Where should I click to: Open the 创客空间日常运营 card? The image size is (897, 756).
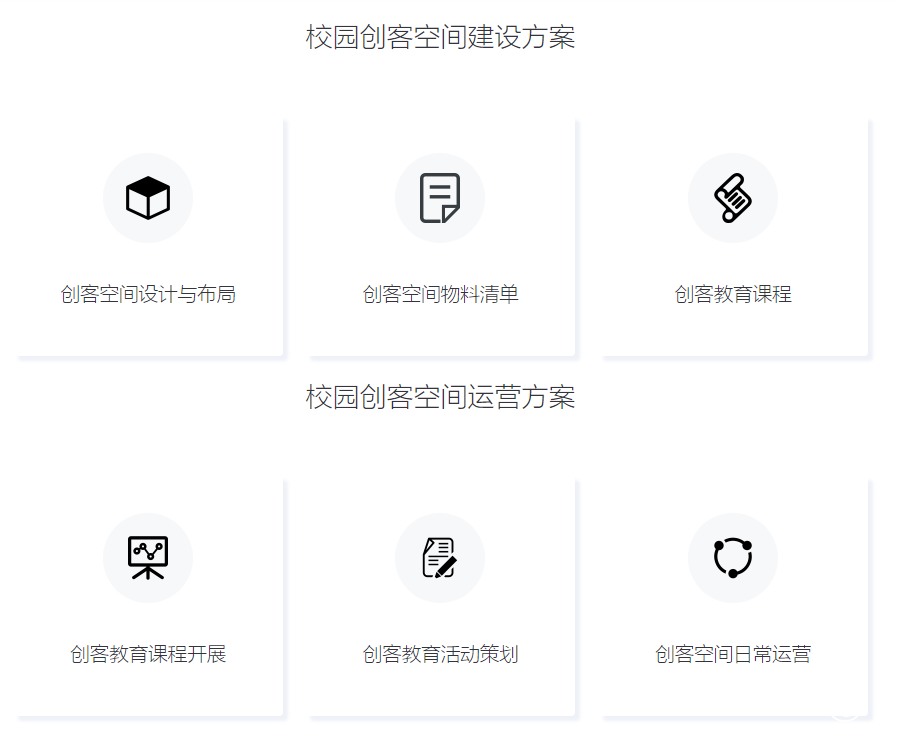[733, 598]
